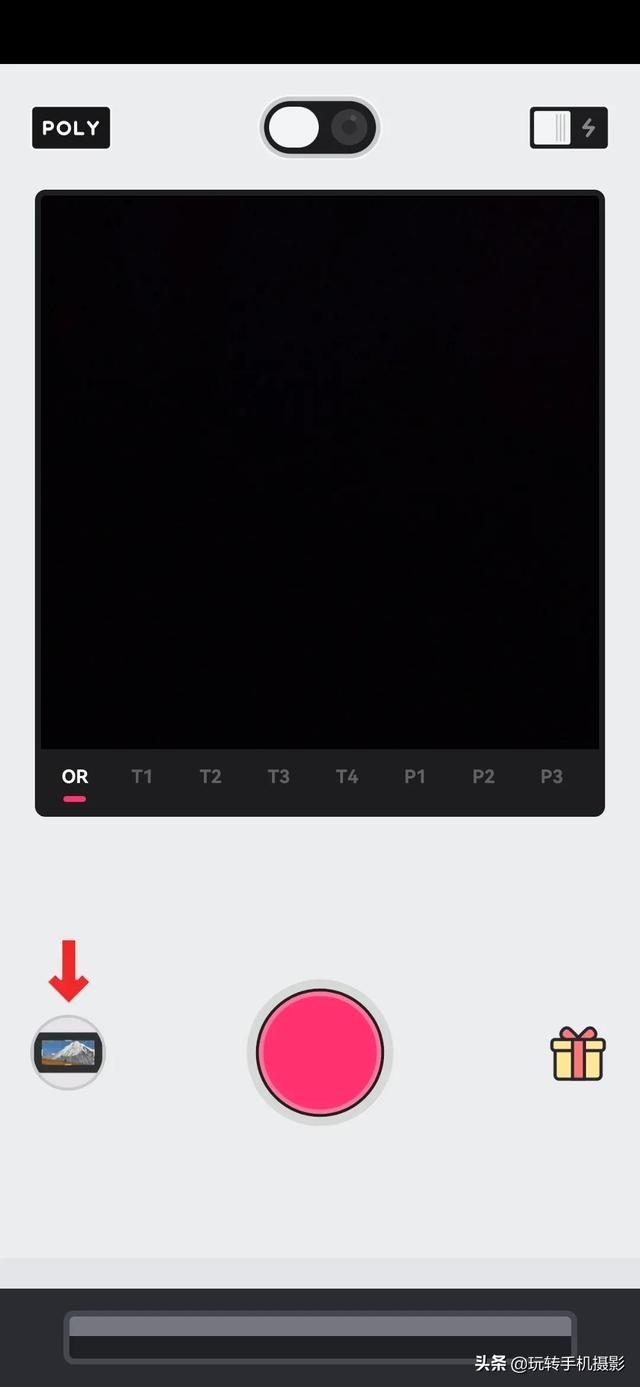Tap the POLY logo button

point(71,128)
